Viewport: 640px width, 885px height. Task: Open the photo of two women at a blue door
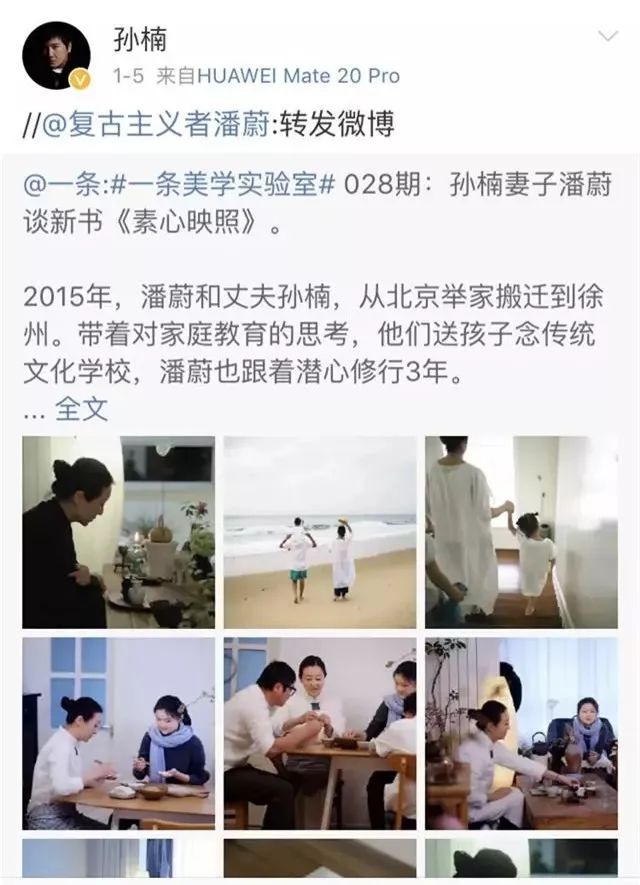pos(118,733)
